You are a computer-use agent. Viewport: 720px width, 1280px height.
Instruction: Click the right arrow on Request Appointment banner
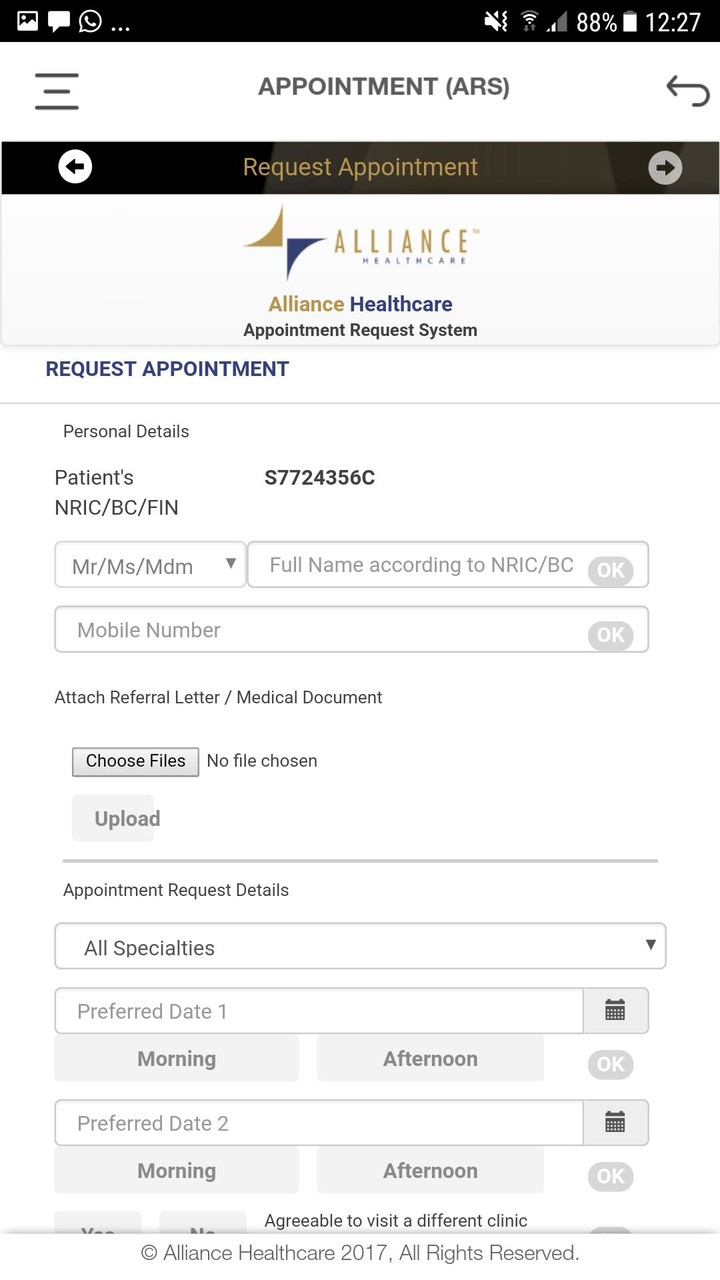(x=665, y=167)
